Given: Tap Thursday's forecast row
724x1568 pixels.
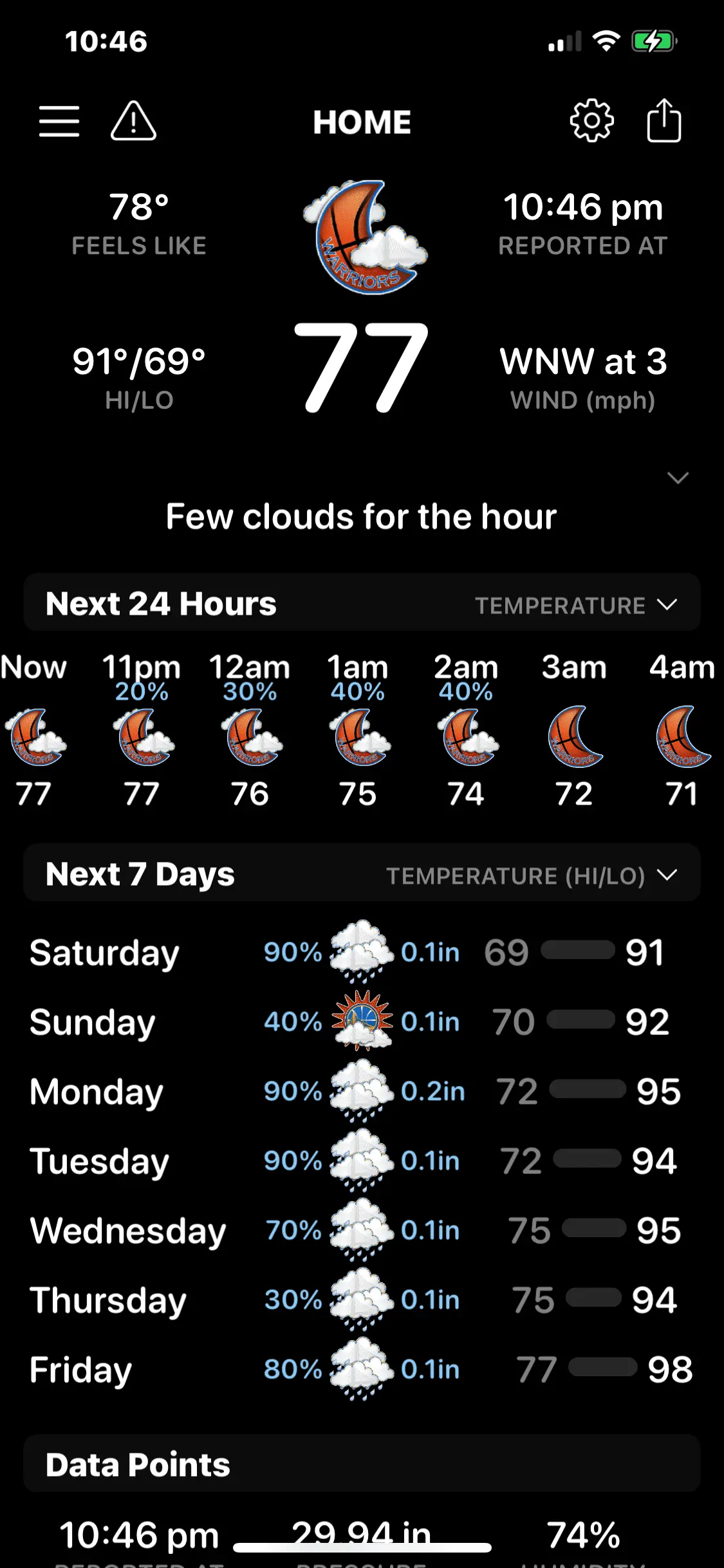Looking at the screenshot, I should [362, 1300].
